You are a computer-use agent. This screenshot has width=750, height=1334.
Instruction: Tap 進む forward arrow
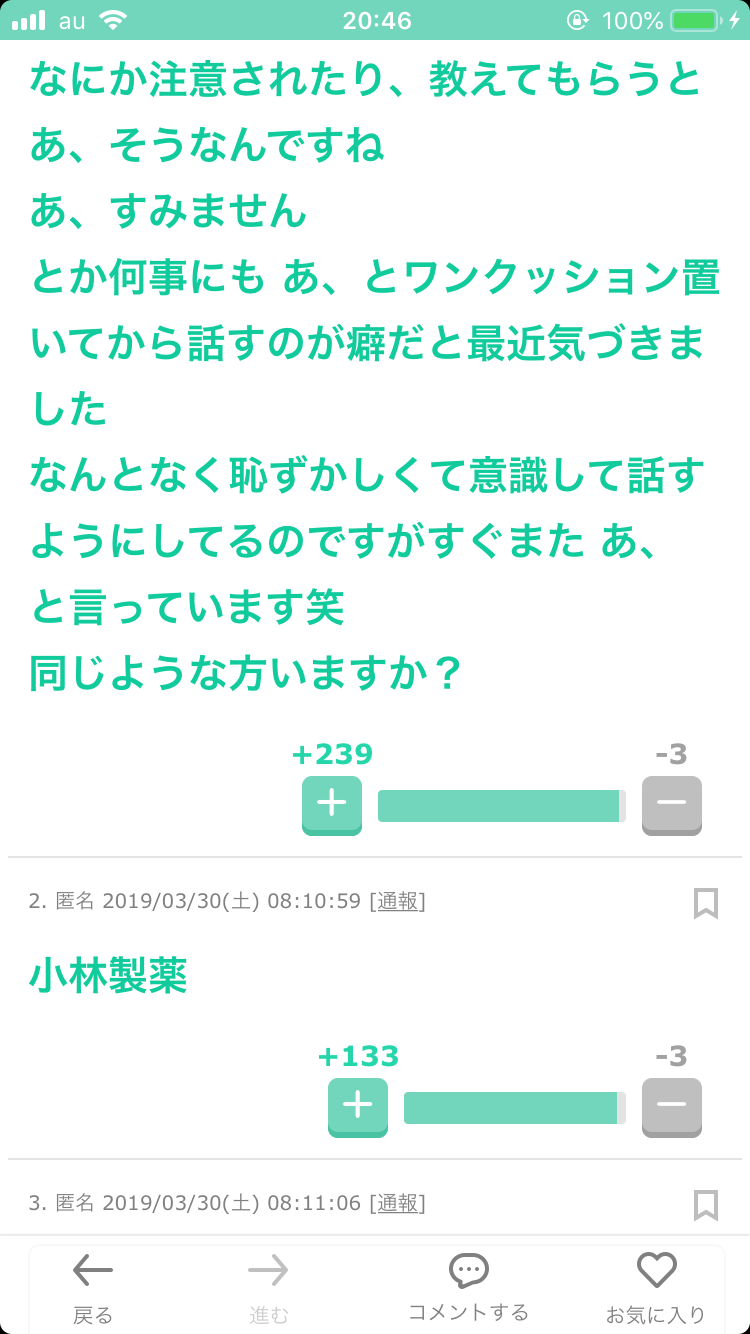coord(268,1289)
